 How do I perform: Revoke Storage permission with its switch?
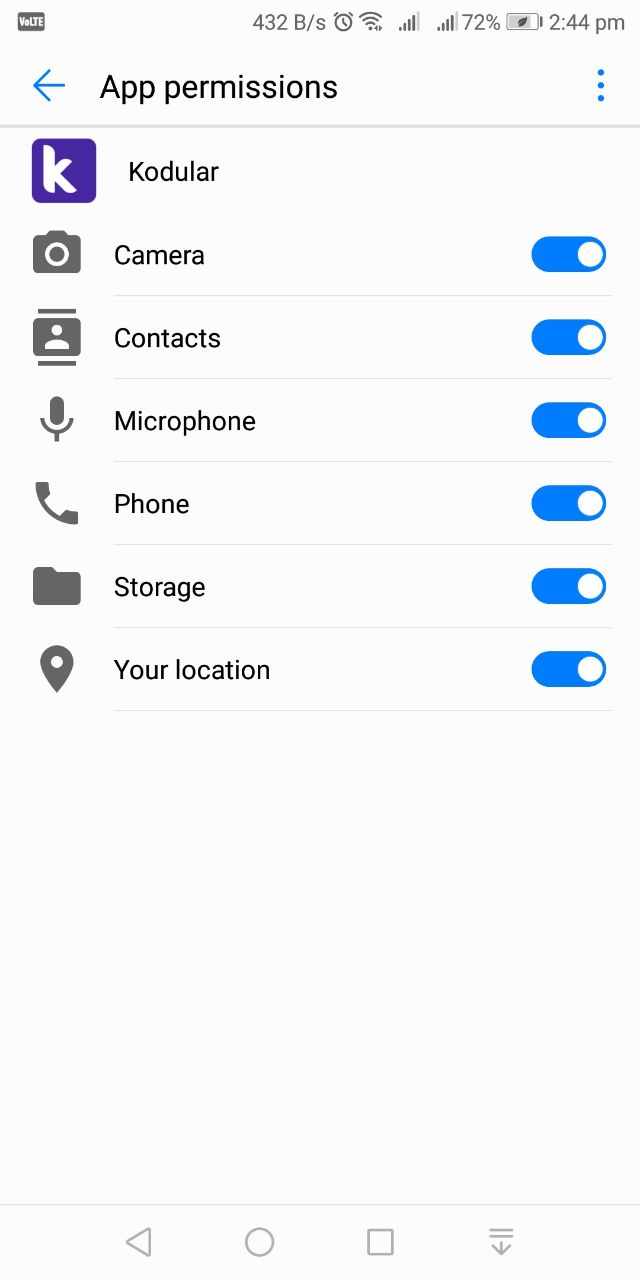[x=568, y=587]
